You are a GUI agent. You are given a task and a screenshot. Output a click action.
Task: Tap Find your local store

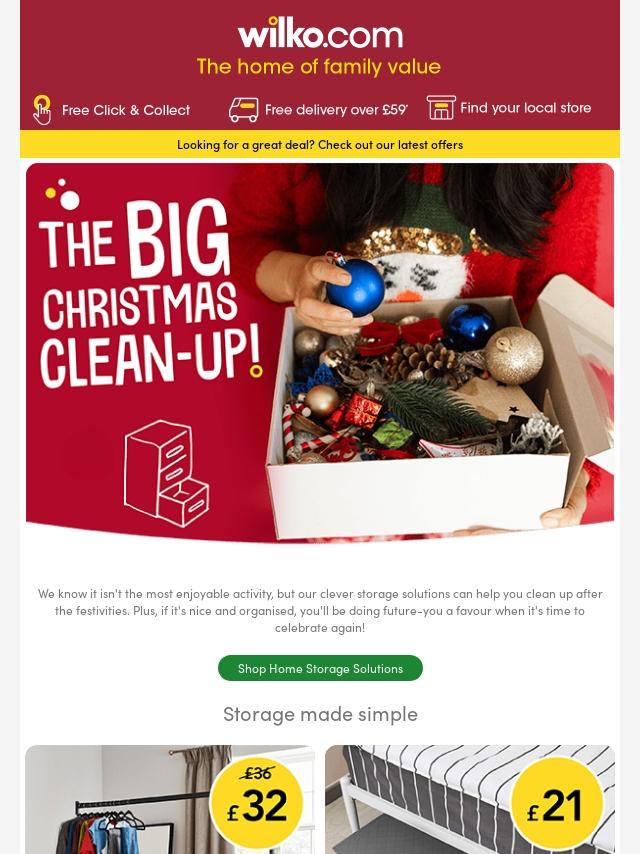tap(509, 108)
